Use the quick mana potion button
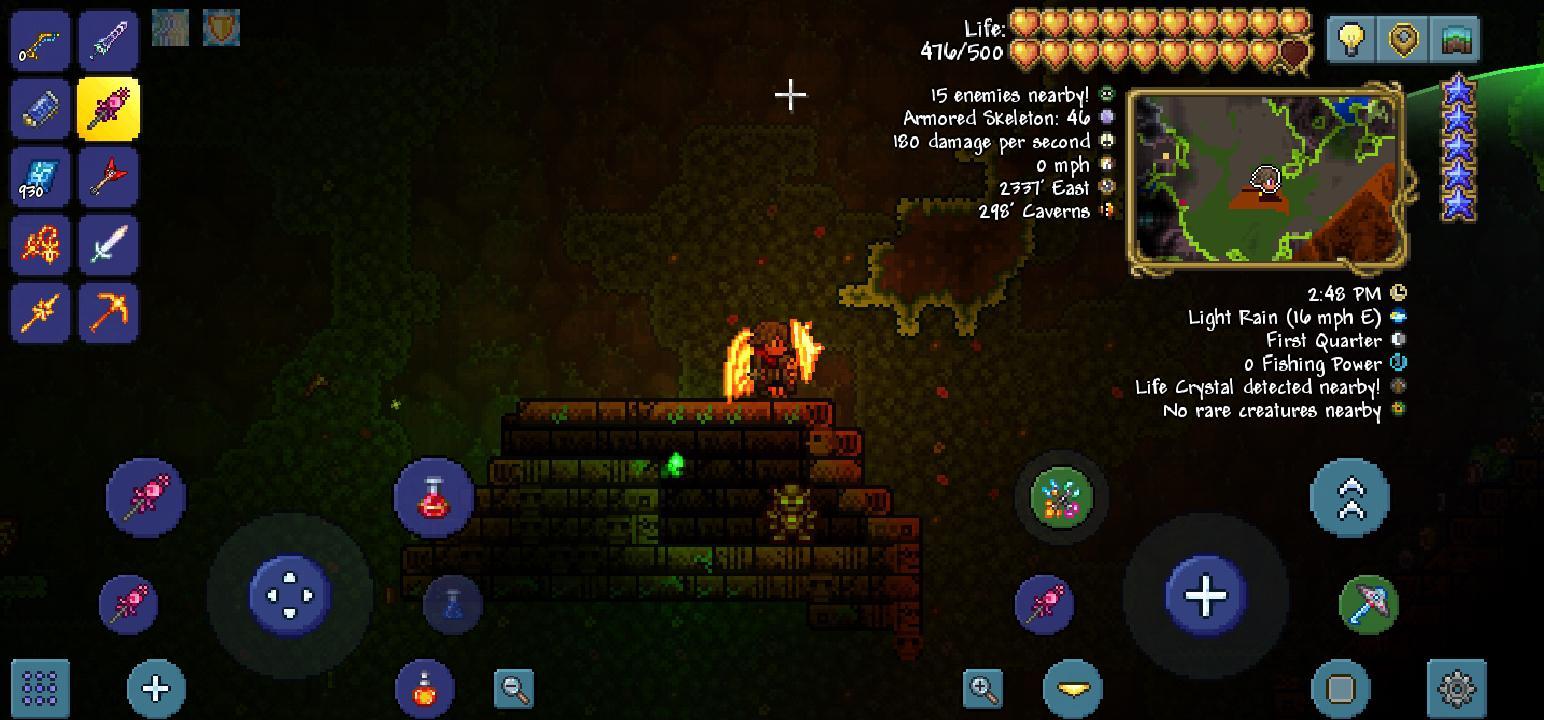Image resolution: width=1544 pixels, height=720 pixels. [453, 604]
